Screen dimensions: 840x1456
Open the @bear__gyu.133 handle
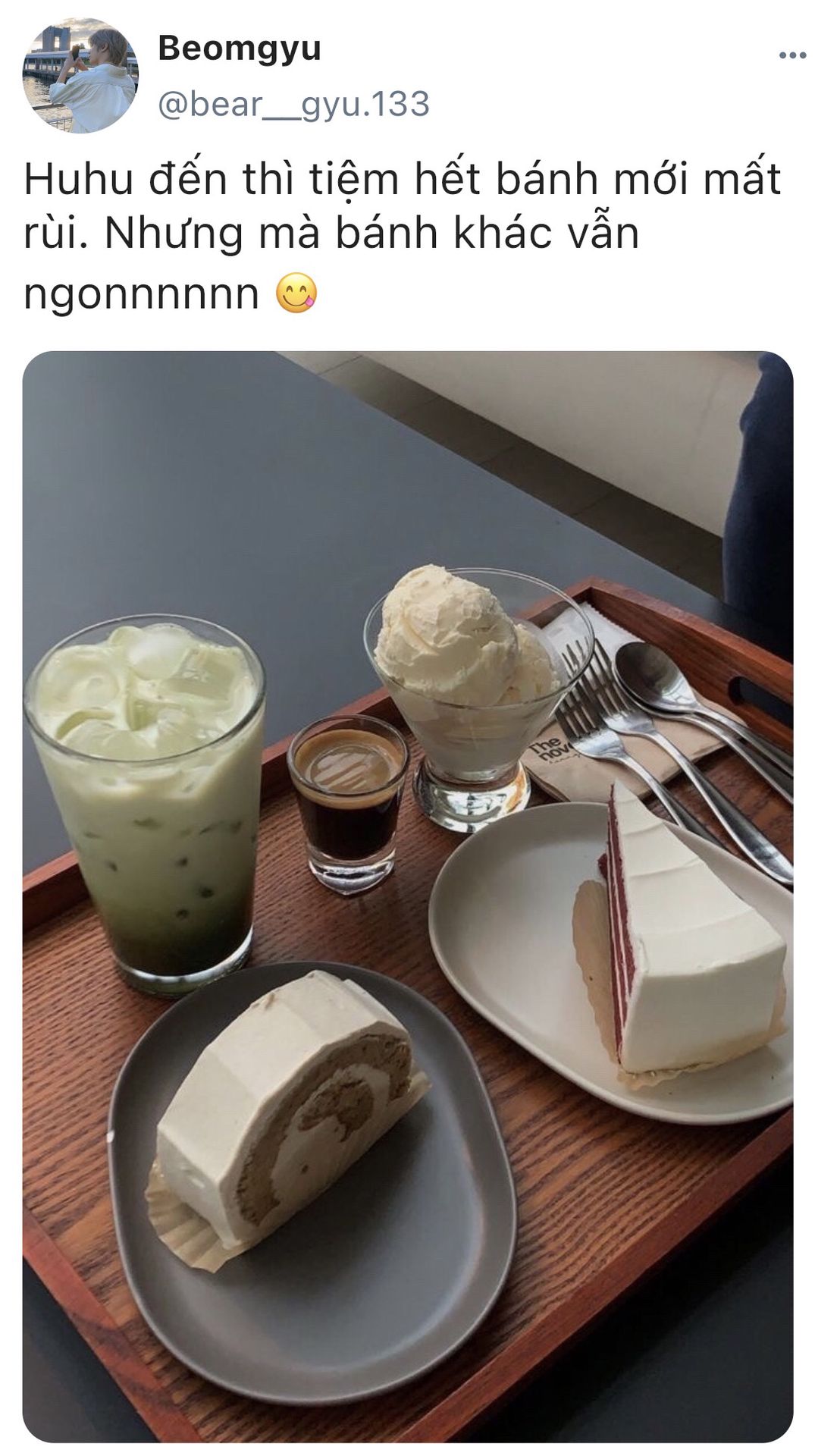[x=293, y=104]
